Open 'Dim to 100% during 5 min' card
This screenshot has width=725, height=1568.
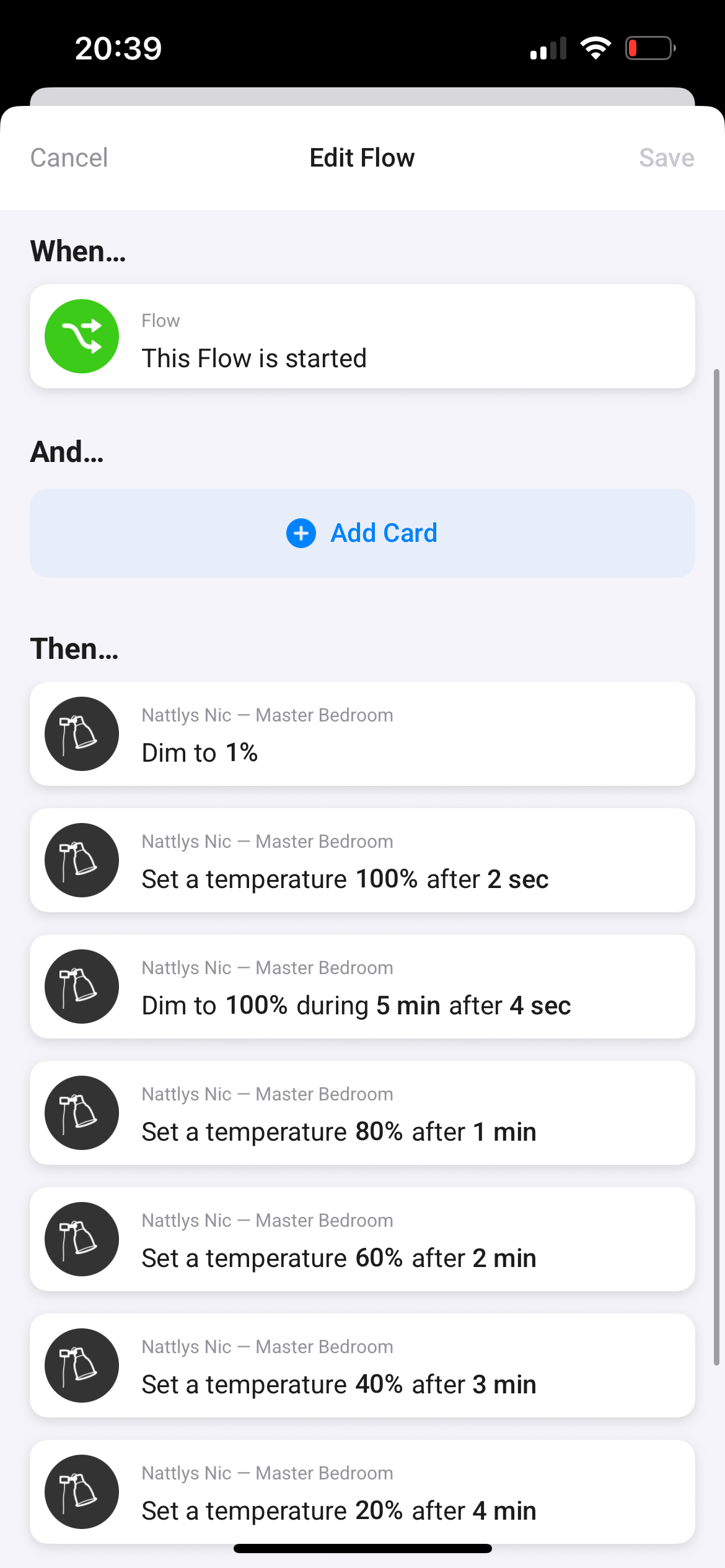pos(362,987)
